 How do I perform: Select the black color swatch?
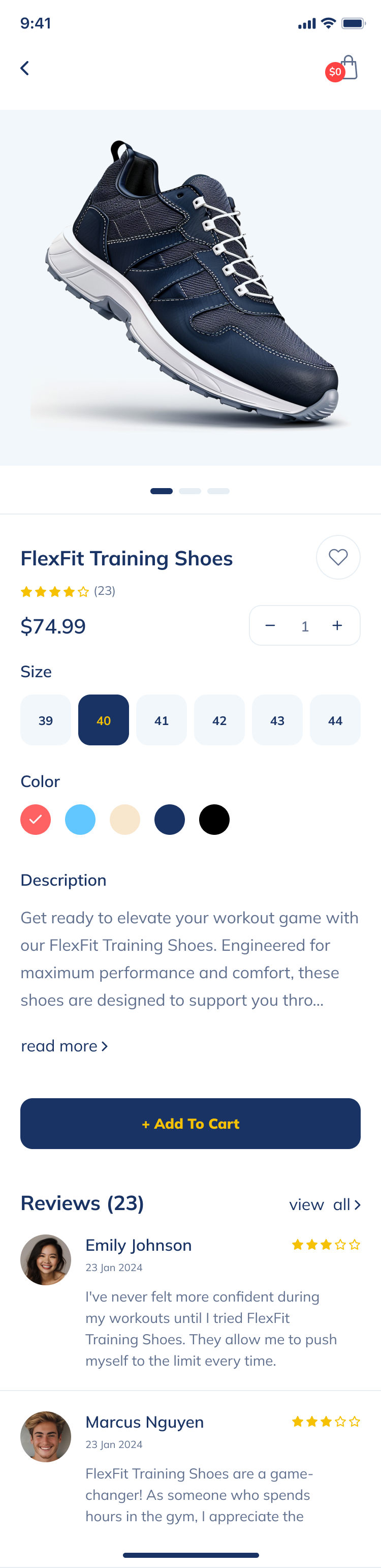click(x=214, y=819)
